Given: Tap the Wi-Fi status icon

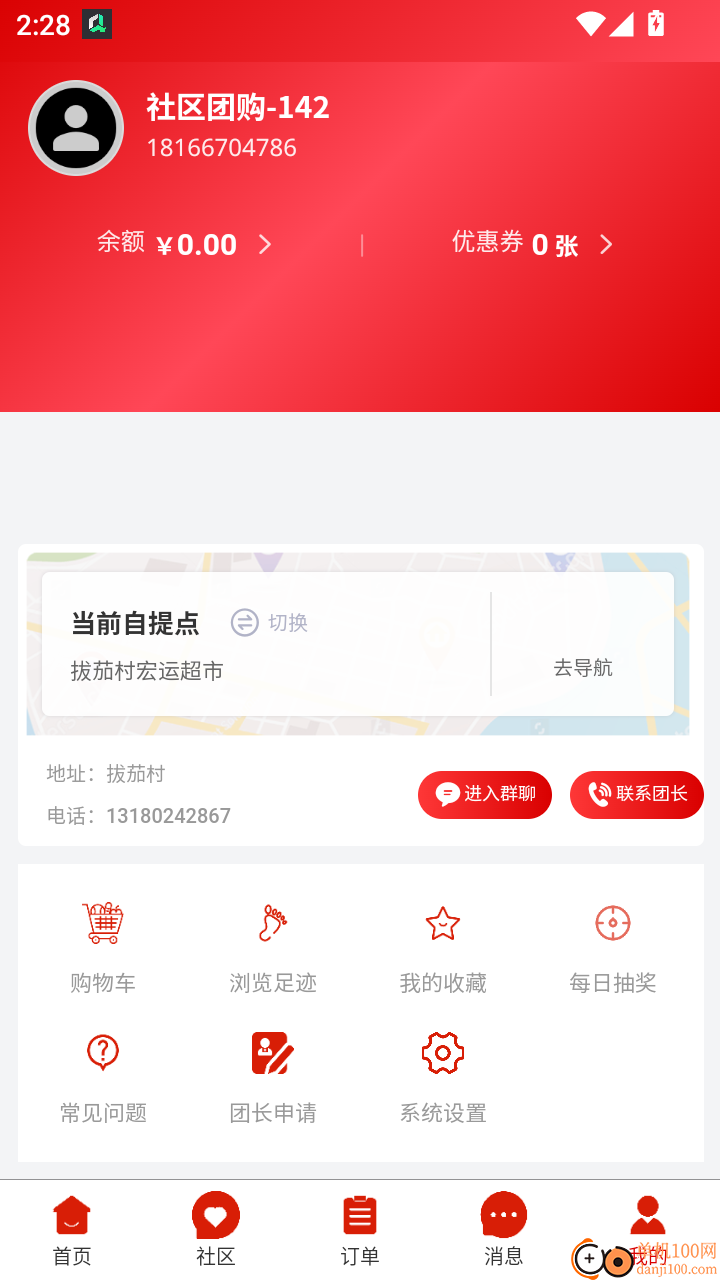Looking at the screenshot, I should (590, 24).
